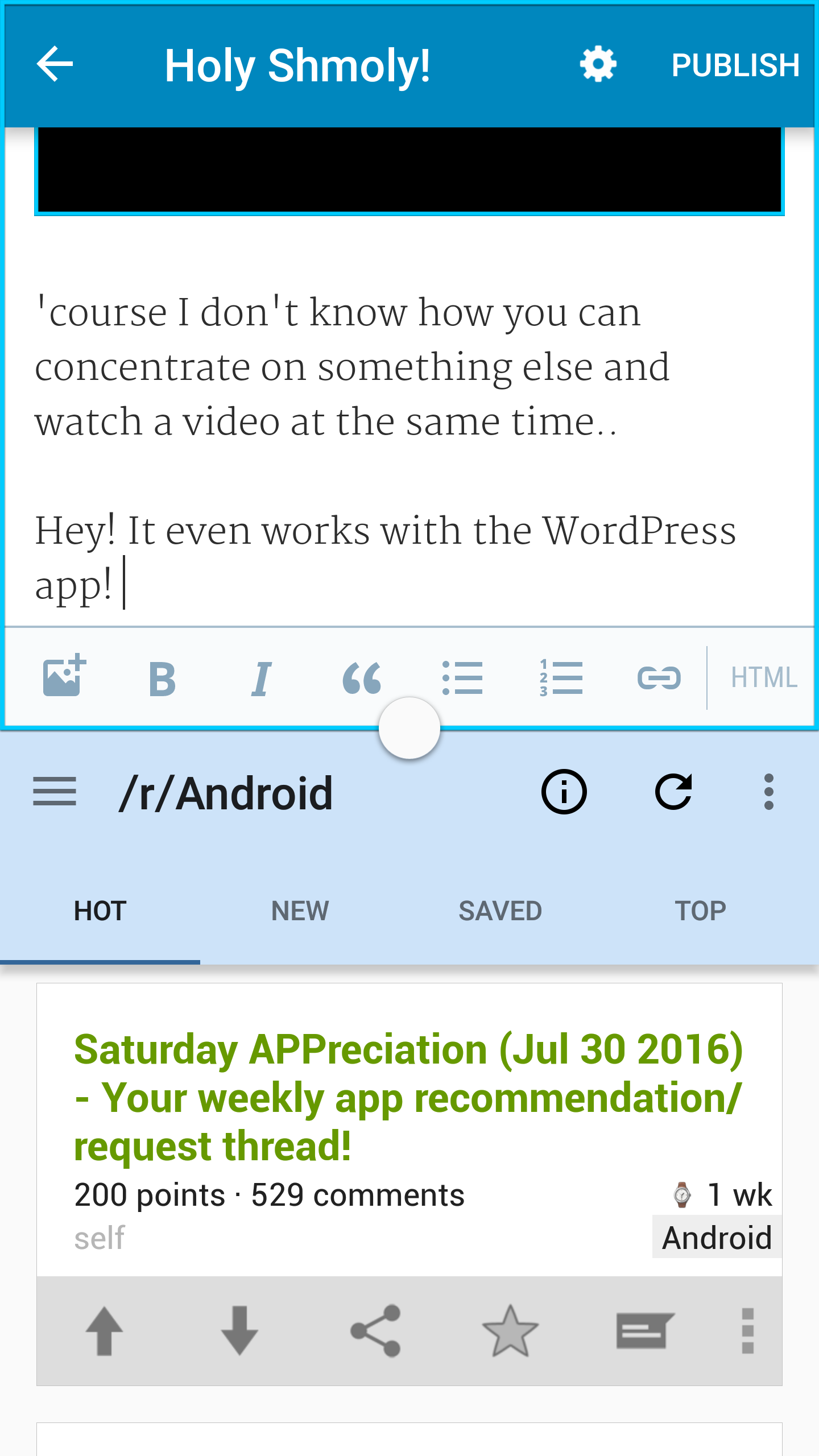Insert a block quote
The height and width of the screenshot is (1456, 819).
click(361, 678)
